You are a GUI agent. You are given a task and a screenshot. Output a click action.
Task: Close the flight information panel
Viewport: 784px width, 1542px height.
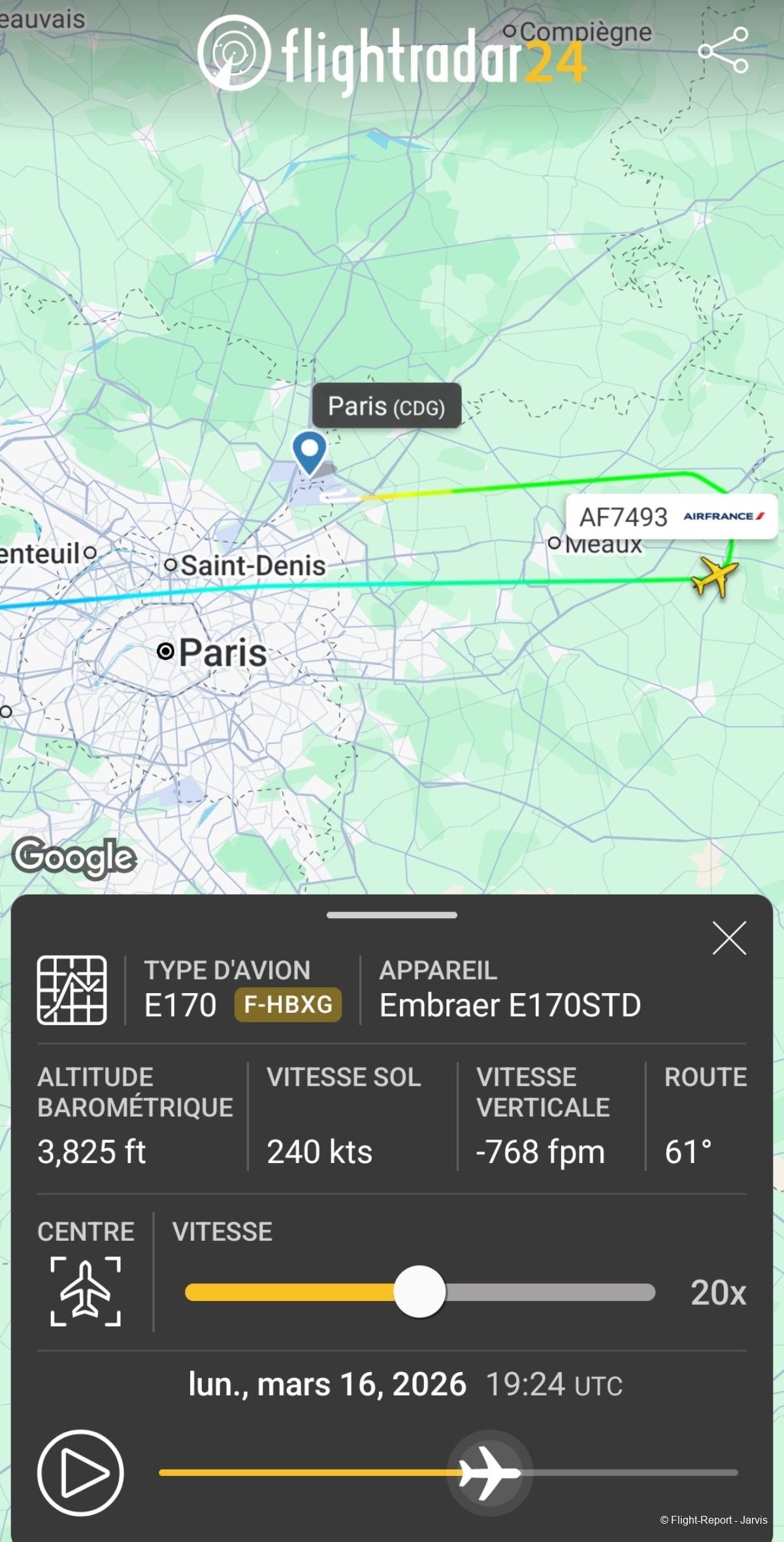(x=728, y=939)
